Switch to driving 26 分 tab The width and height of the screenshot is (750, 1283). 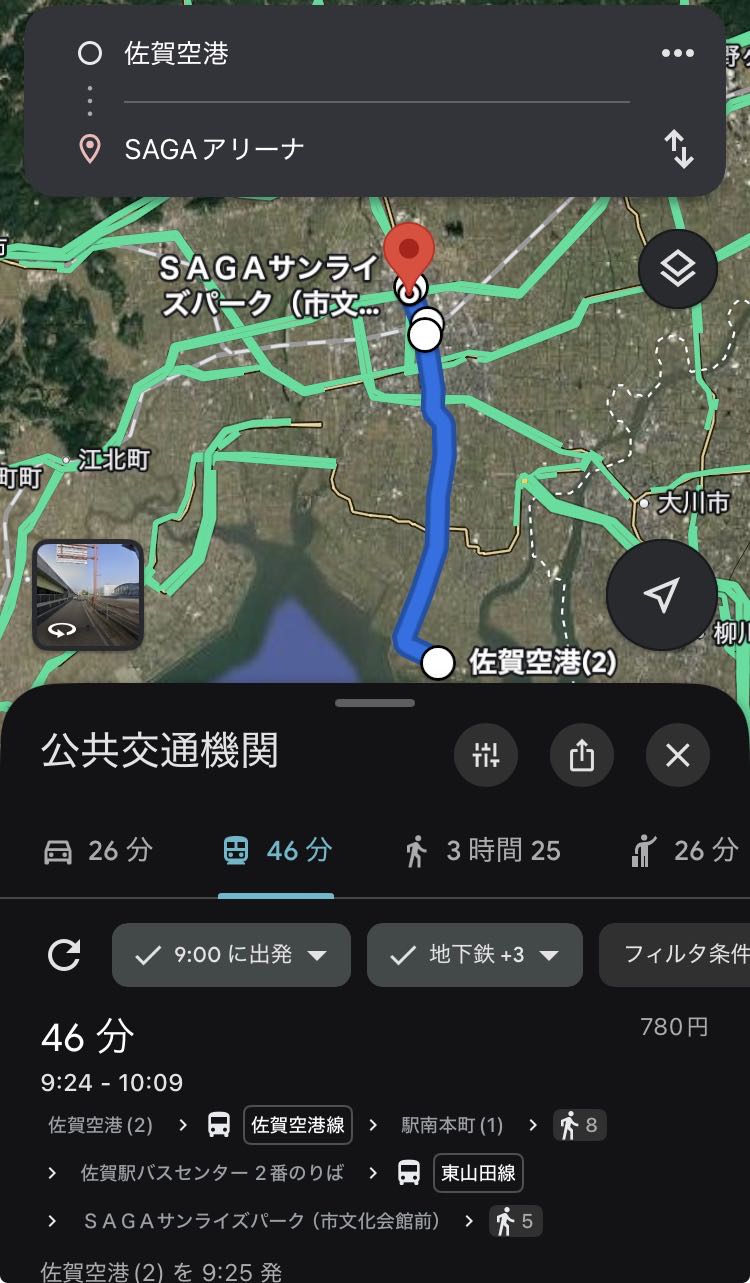98,851
